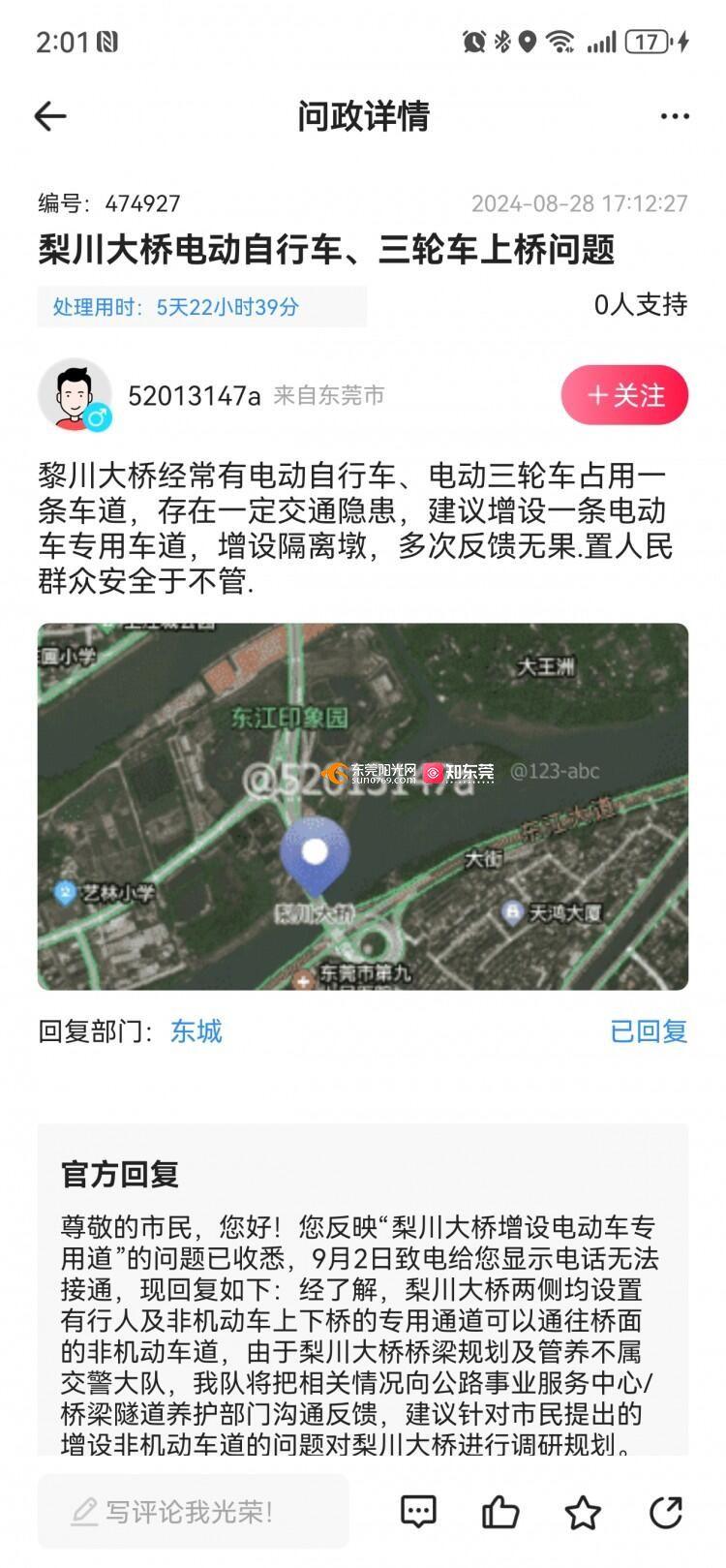Open the avatar of user 52013147a
The width and height of the screenshot is (726, 1568).
75,395
